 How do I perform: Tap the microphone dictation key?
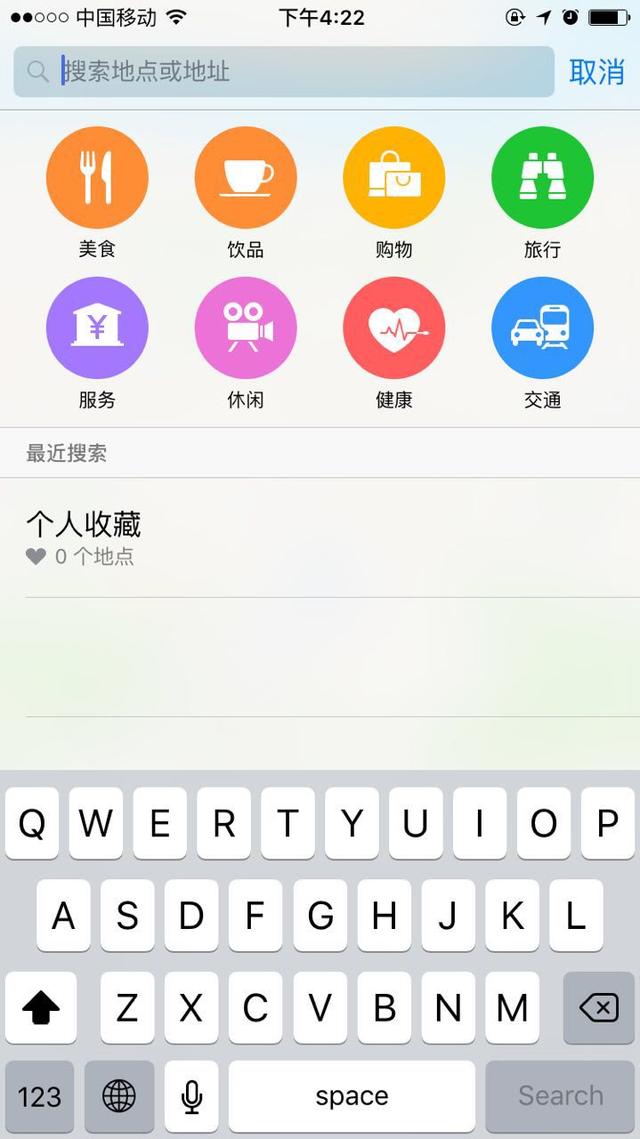click(x=191, y=1096)
